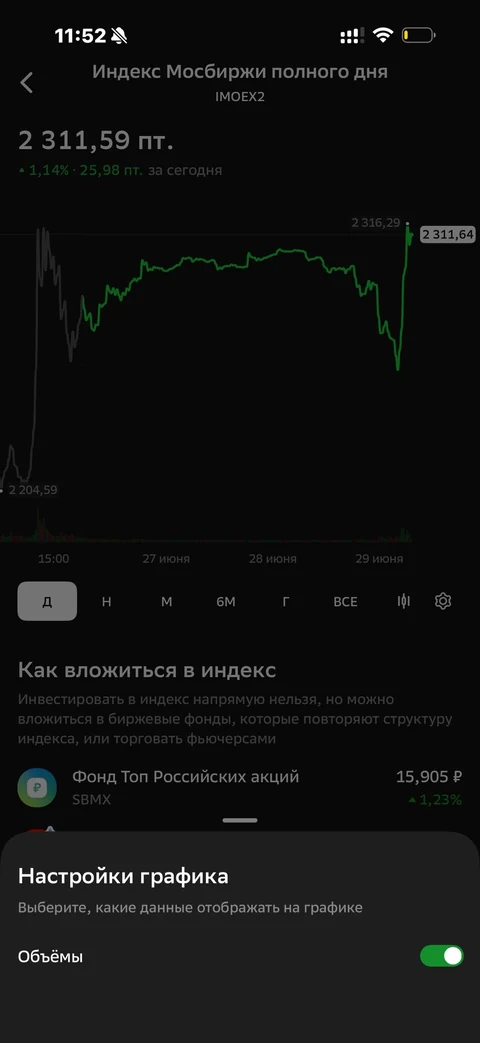Image resolution: width=480 pixels, height=1043 pixels.
Task: Show the 6М chart period
Action: [x=226, y=601]
